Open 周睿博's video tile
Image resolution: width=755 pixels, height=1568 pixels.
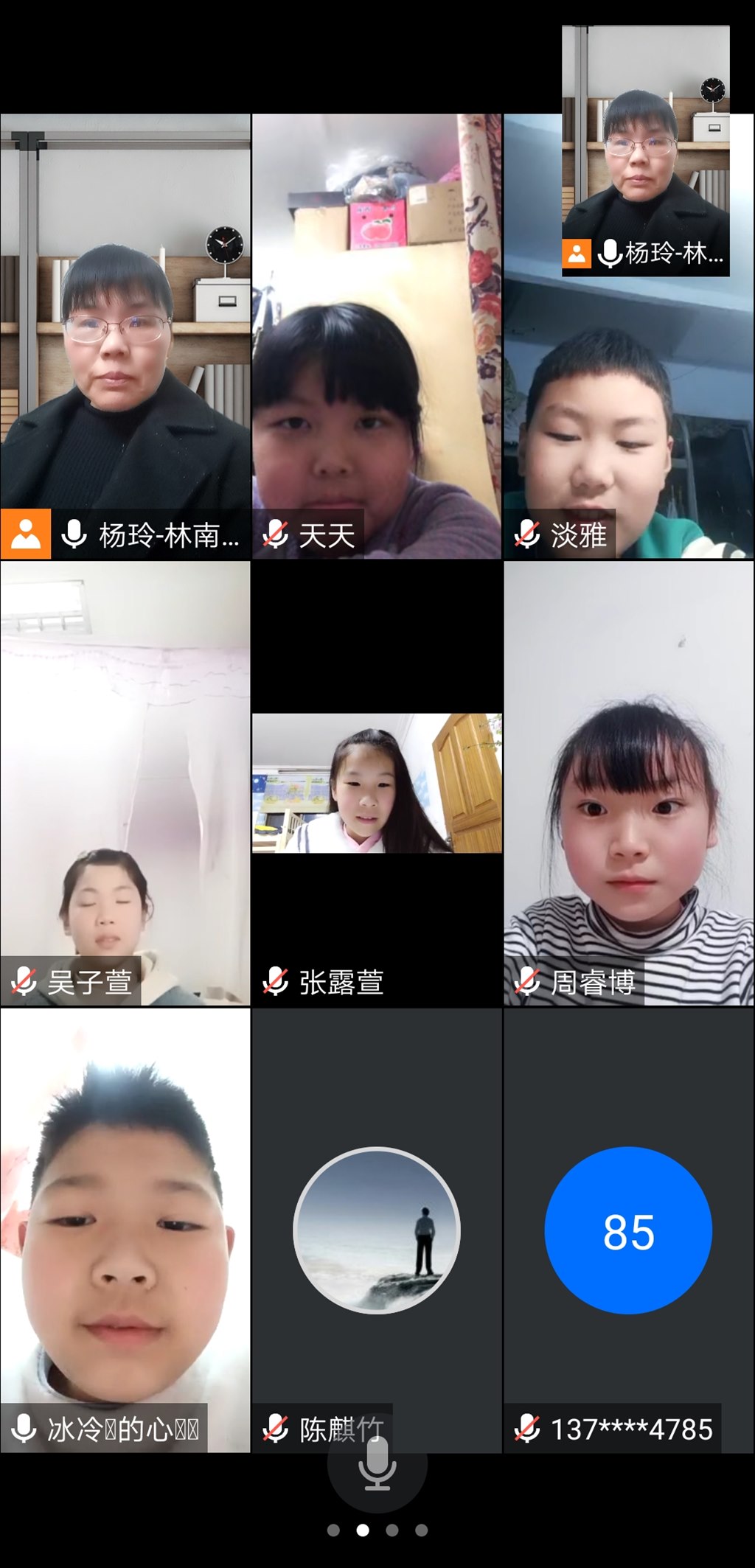click(628, 783)
